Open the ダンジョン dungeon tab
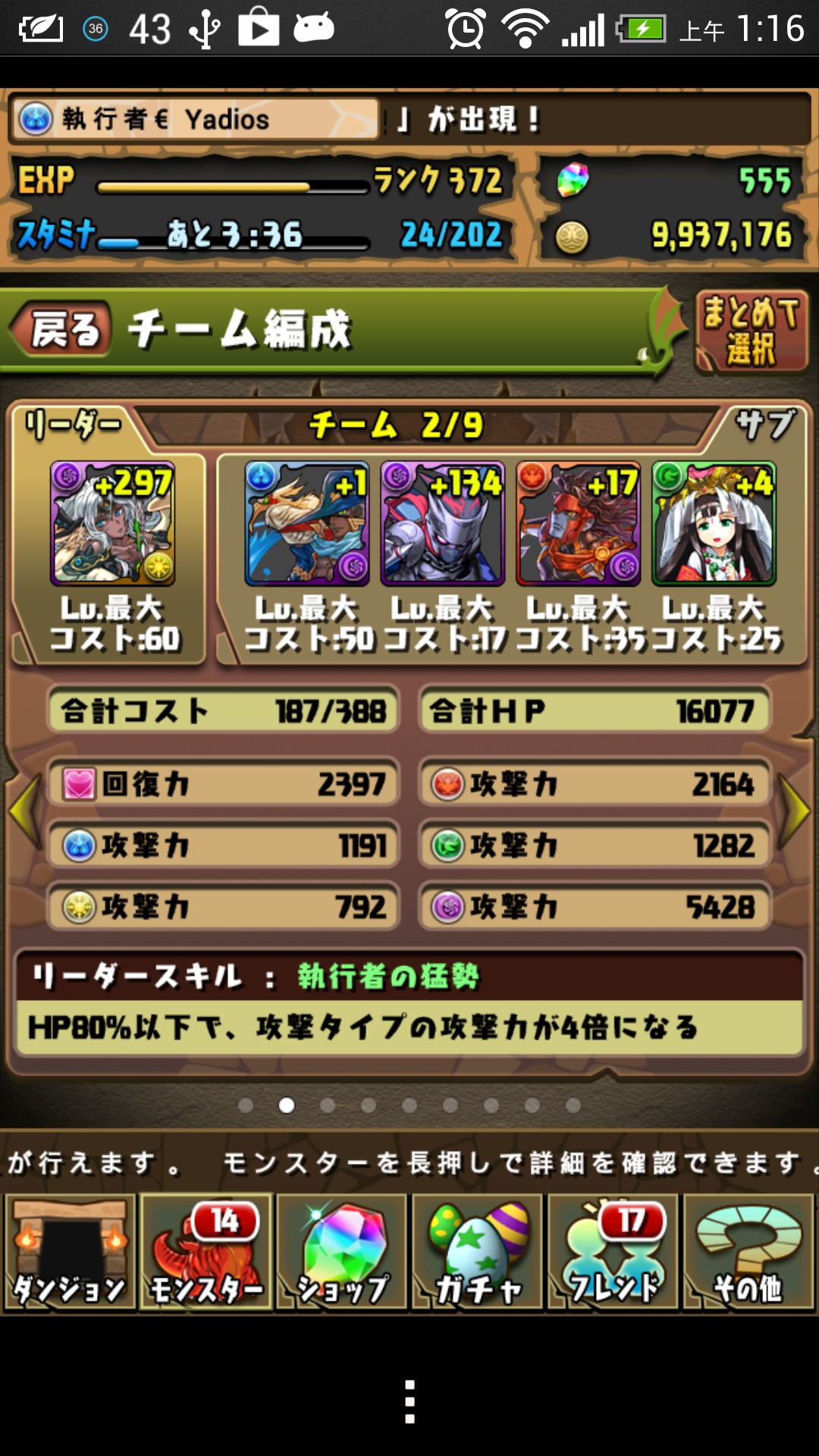 pyautogui.click(x=70, y=1252)
